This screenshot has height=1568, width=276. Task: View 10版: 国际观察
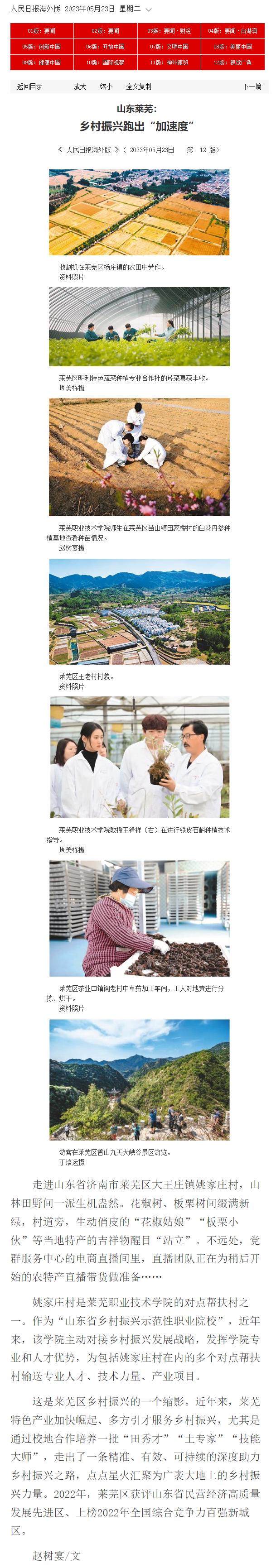pyautogui.click(x=106, y=62)
